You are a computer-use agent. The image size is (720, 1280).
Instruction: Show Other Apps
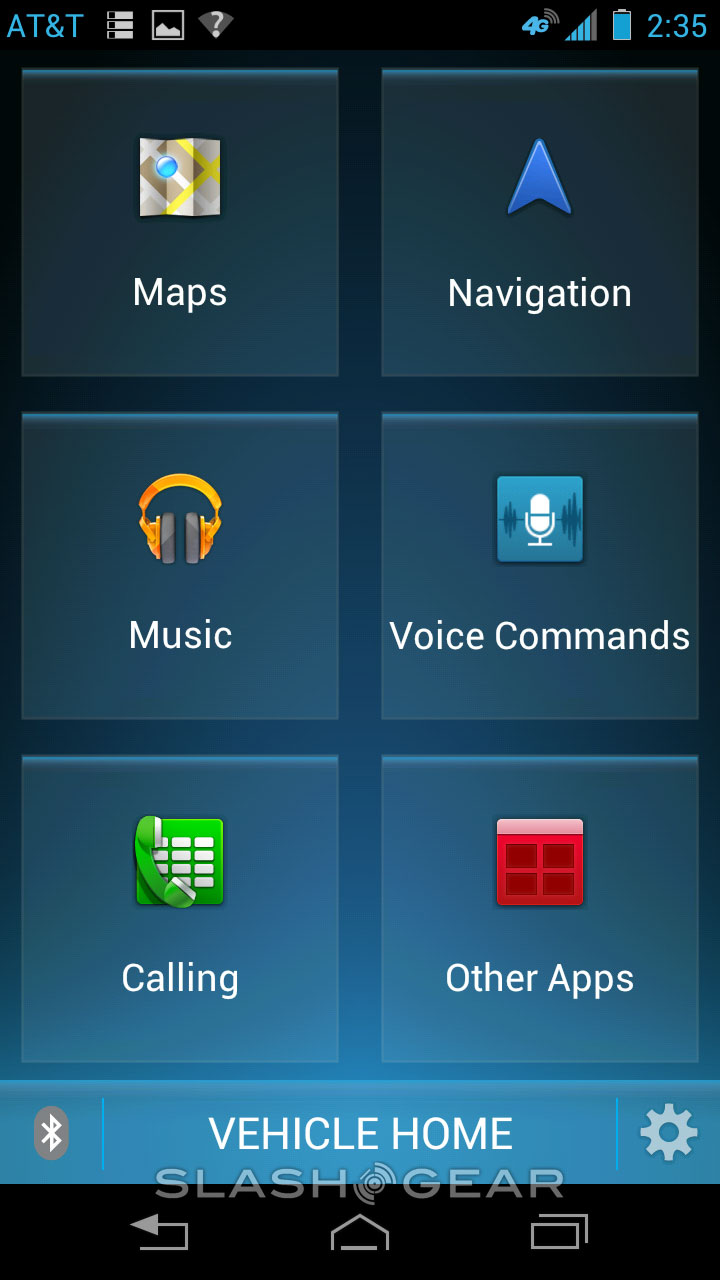pos(540,908)
